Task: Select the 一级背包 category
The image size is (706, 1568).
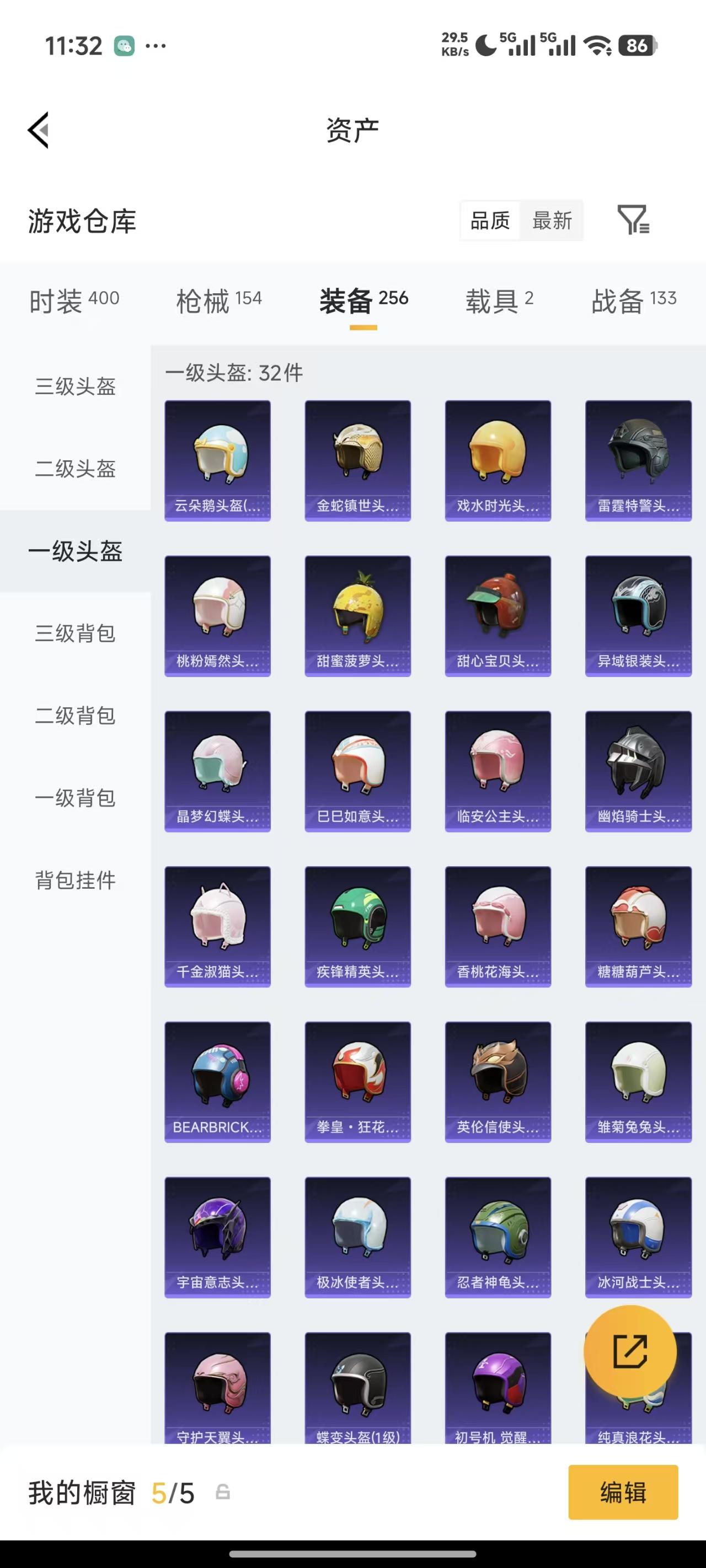Action: 75,798
